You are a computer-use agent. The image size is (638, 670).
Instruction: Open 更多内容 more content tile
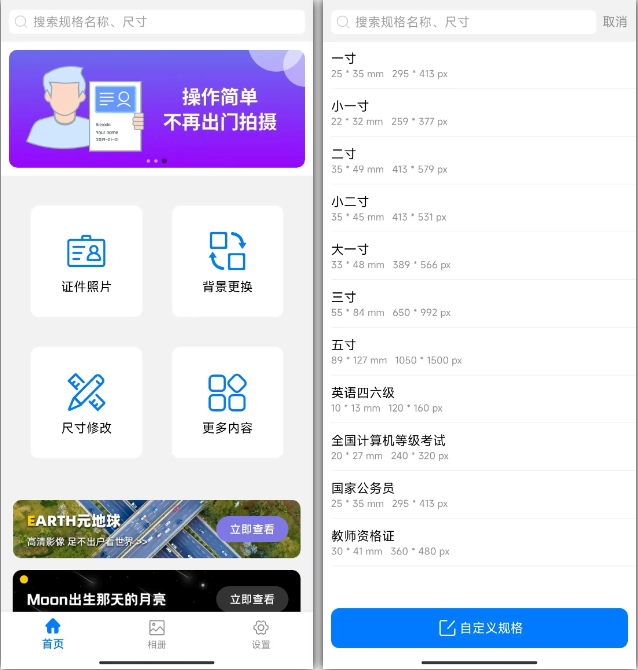pos(227,403)
